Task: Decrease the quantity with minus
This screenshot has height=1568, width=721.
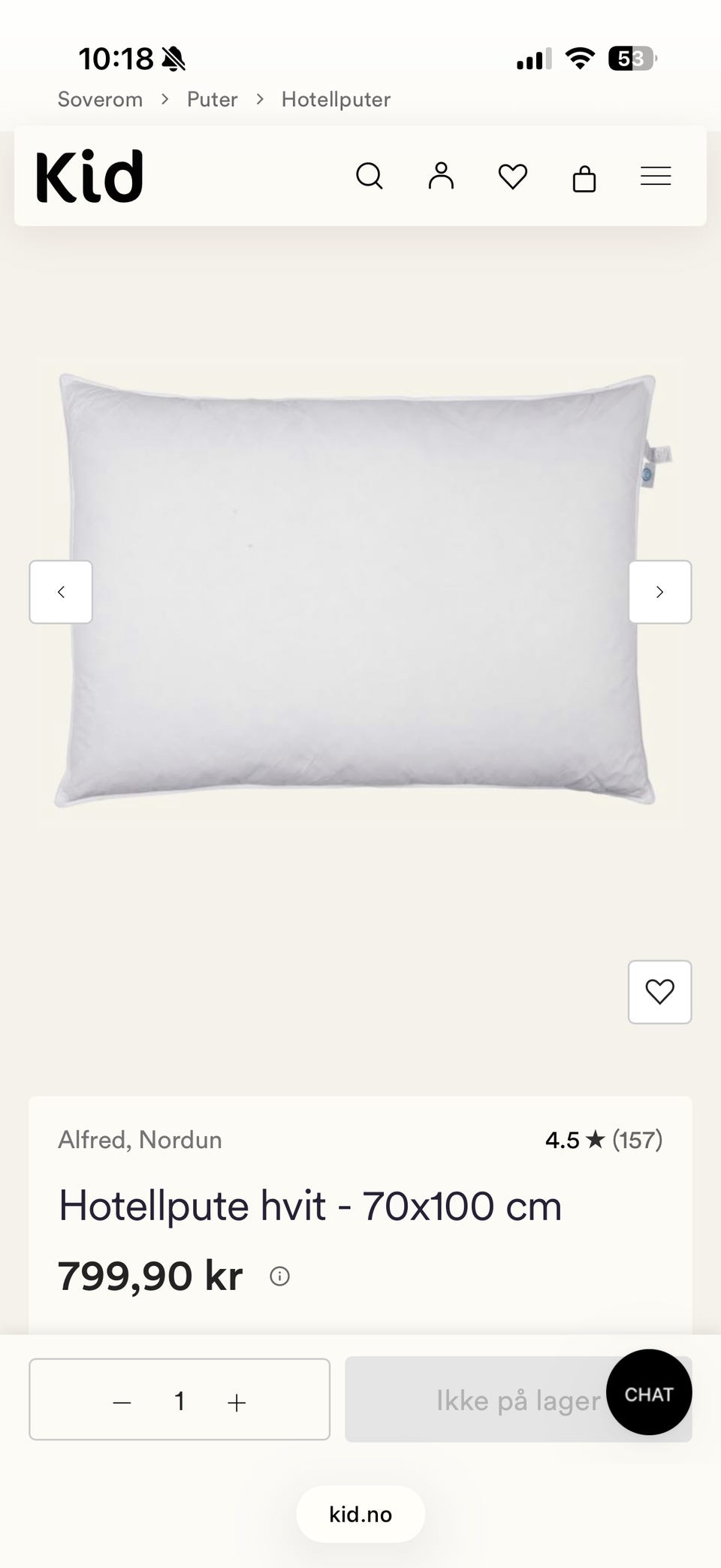Action: click(122, 1402)
